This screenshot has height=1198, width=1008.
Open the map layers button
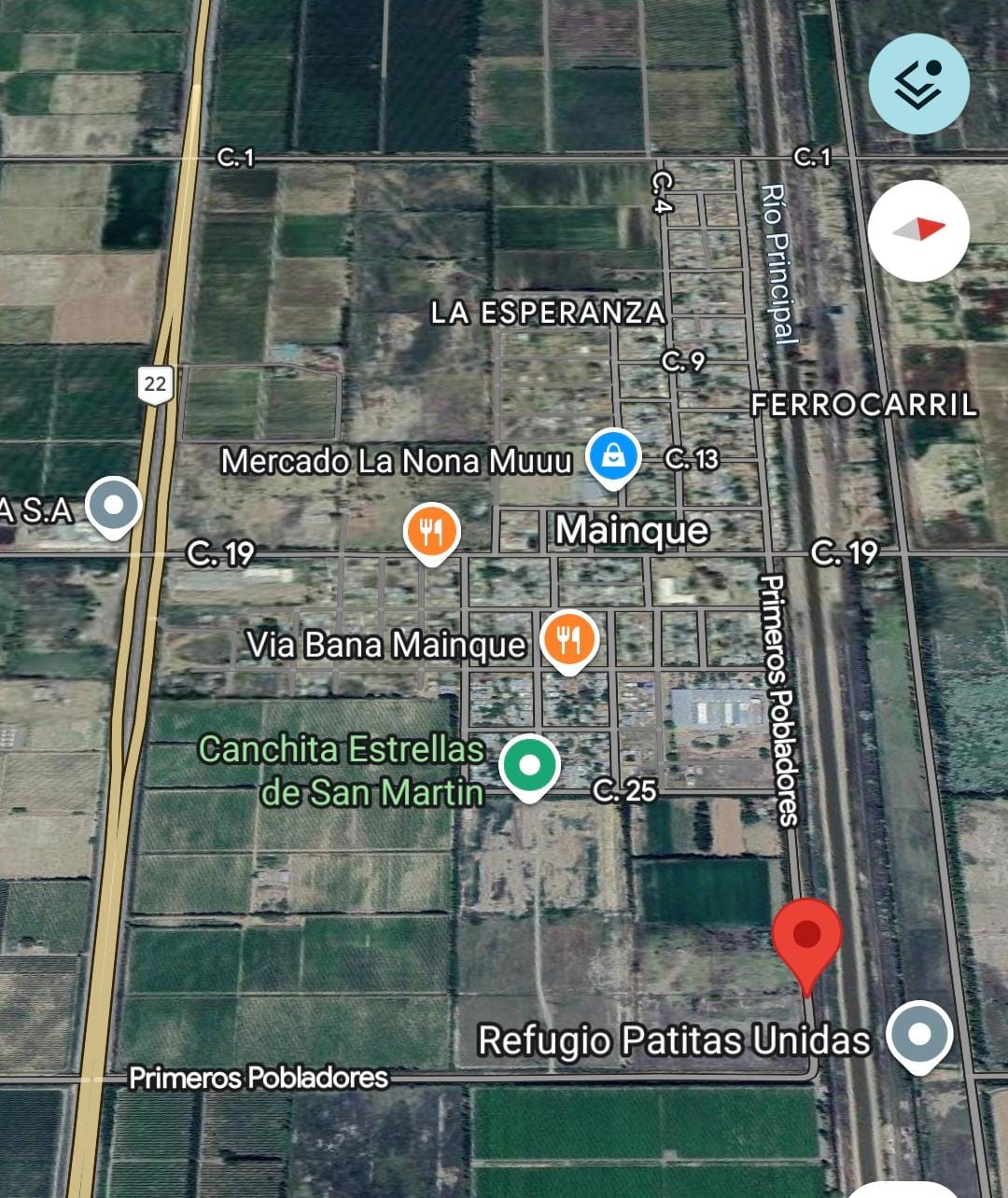click(918, 84)
